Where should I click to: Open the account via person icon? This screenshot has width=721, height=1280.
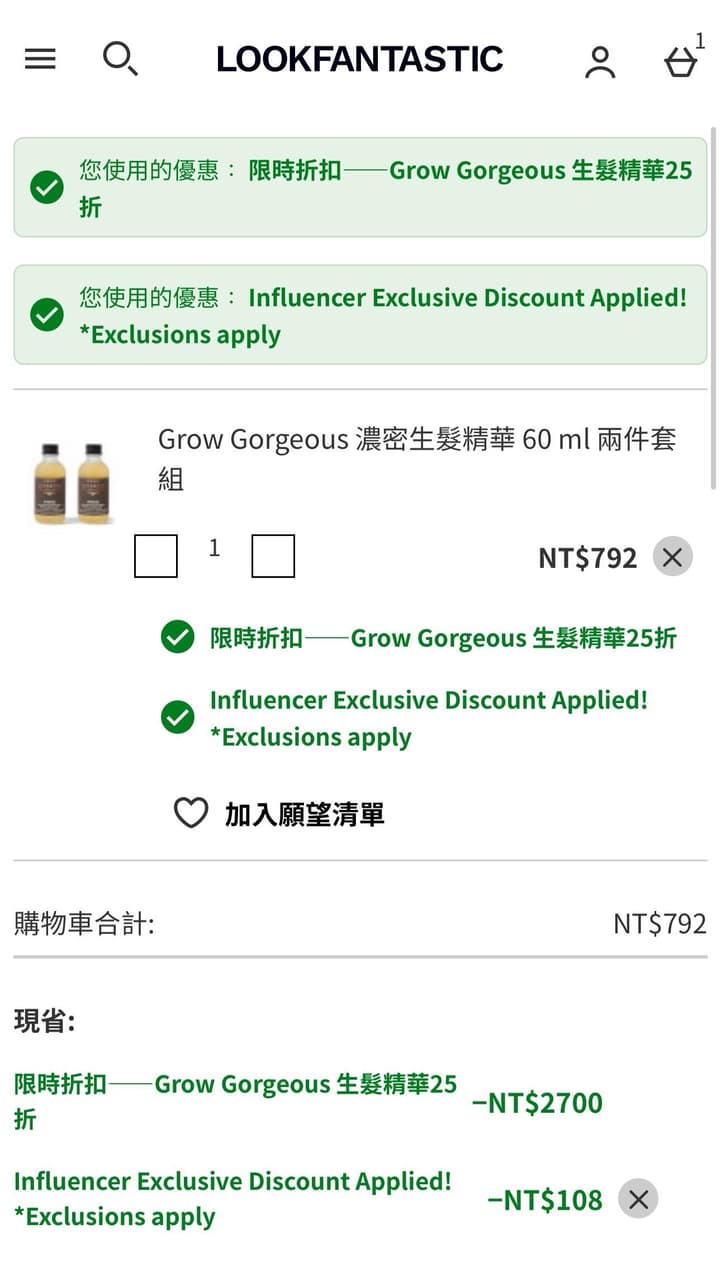[x=600, y=62]
